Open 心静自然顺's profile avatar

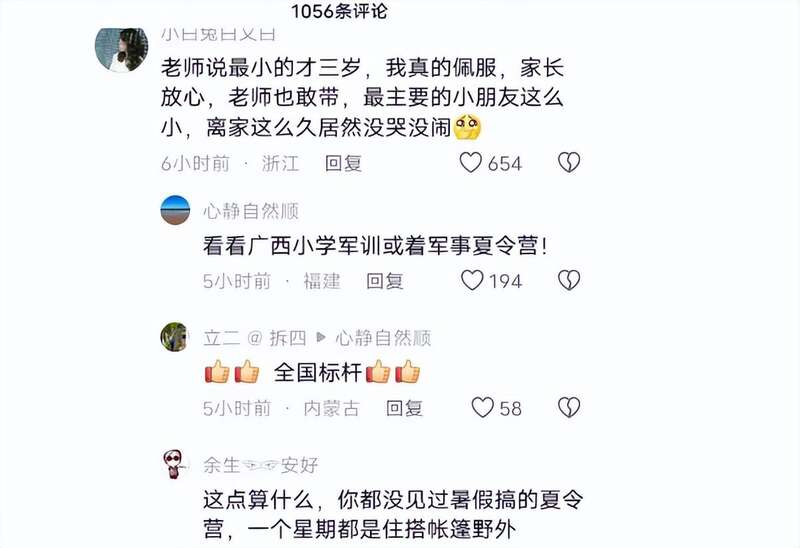click(x=175, y=211)
